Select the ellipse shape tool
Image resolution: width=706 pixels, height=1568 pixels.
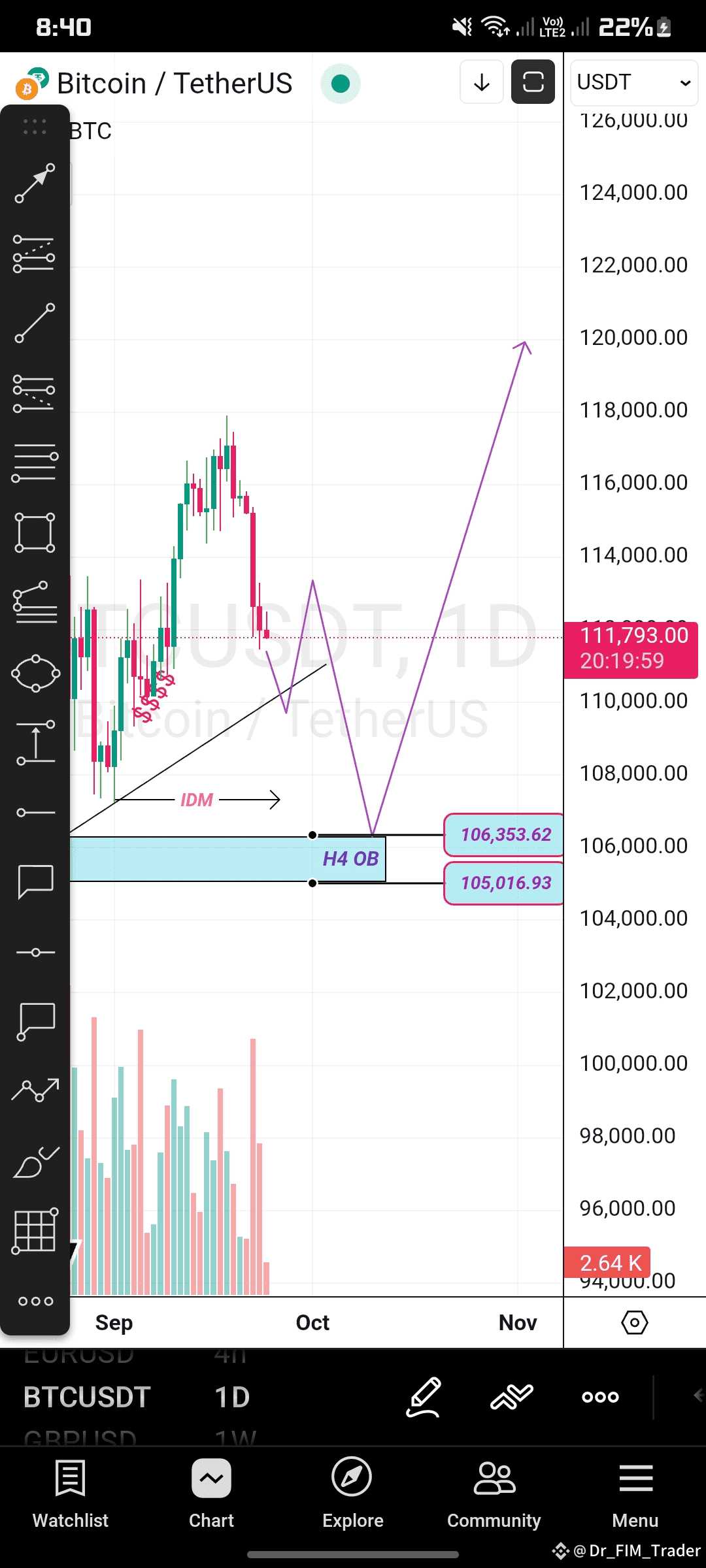tap(35, 673)
